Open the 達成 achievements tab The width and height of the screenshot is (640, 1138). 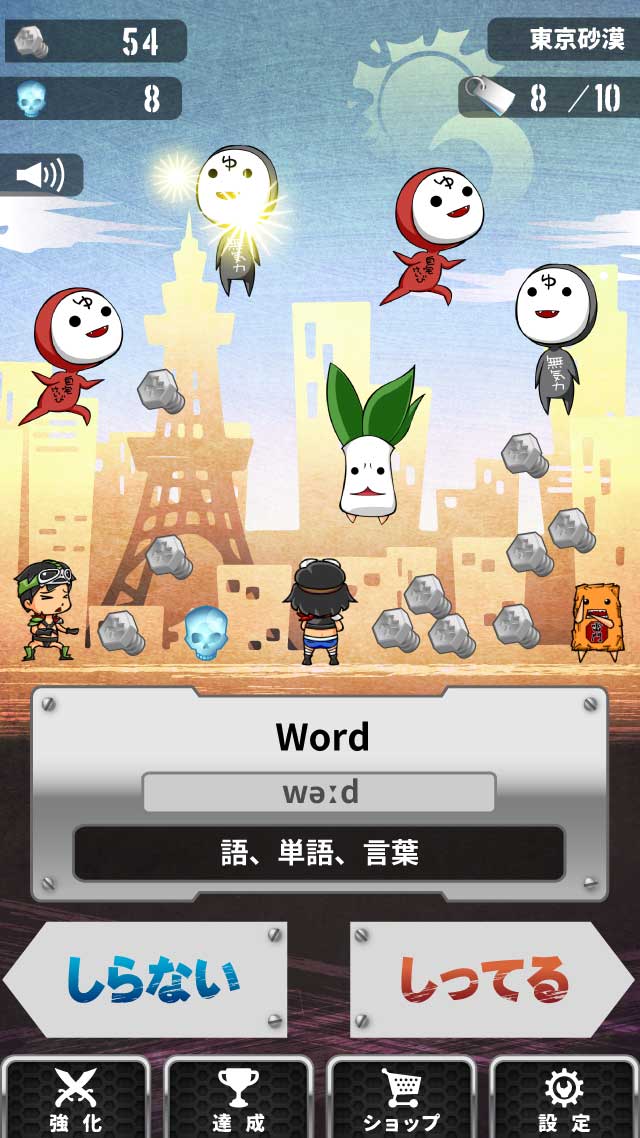tap(238, 1098)
